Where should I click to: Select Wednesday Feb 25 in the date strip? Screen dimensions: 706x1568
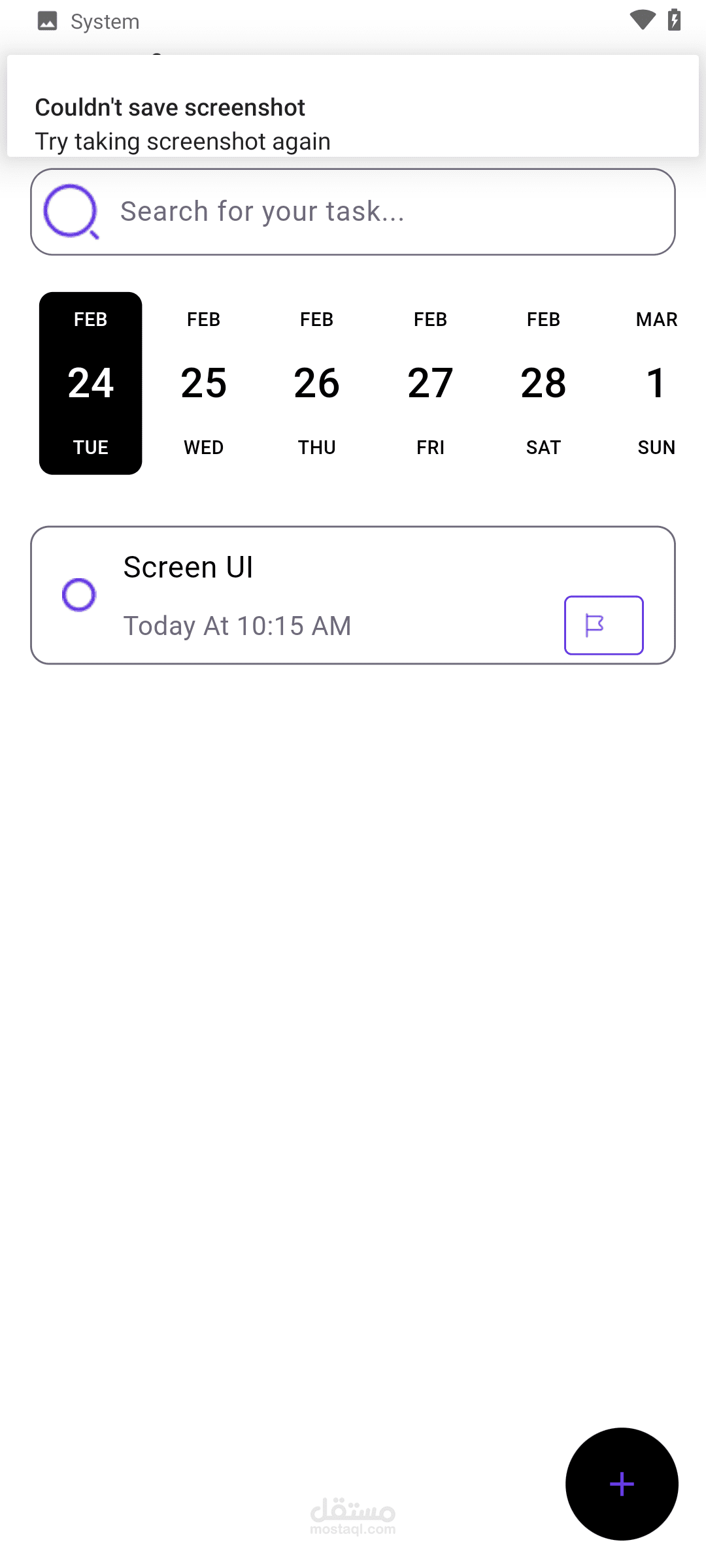coord(203,383)
